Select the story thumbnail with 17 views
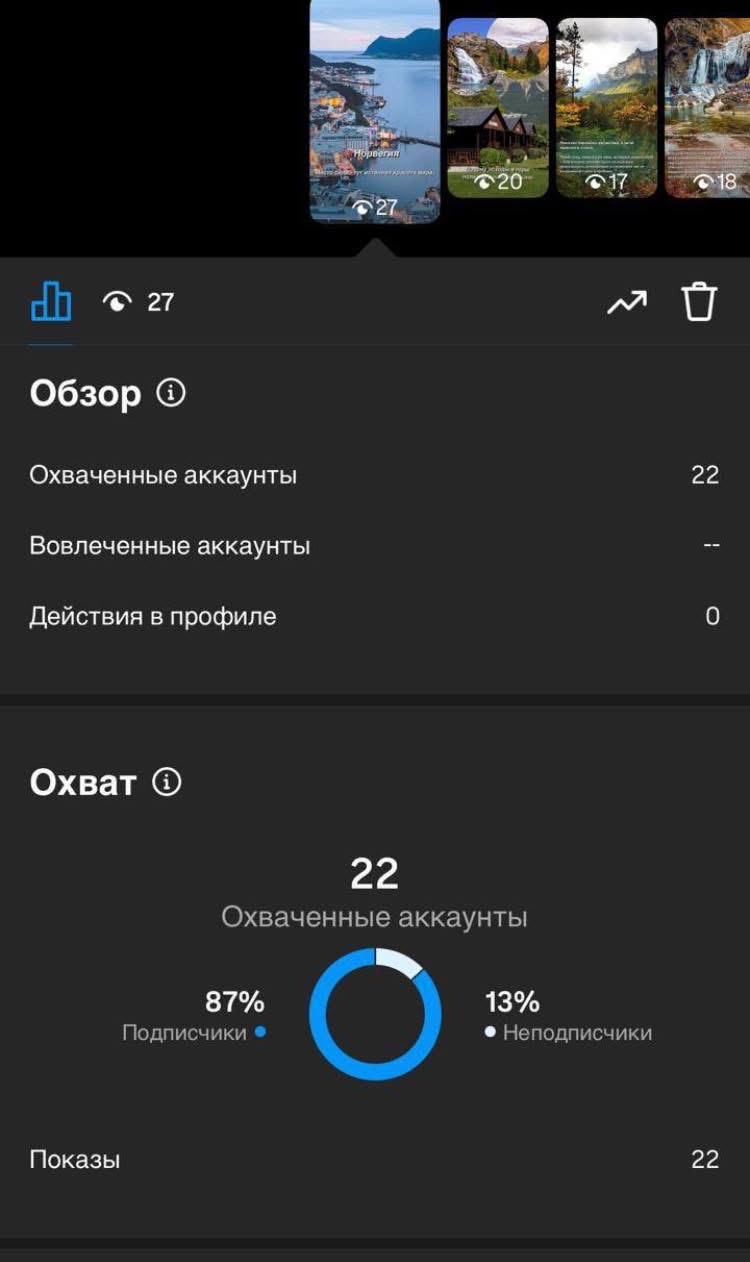 coord(606,107)
